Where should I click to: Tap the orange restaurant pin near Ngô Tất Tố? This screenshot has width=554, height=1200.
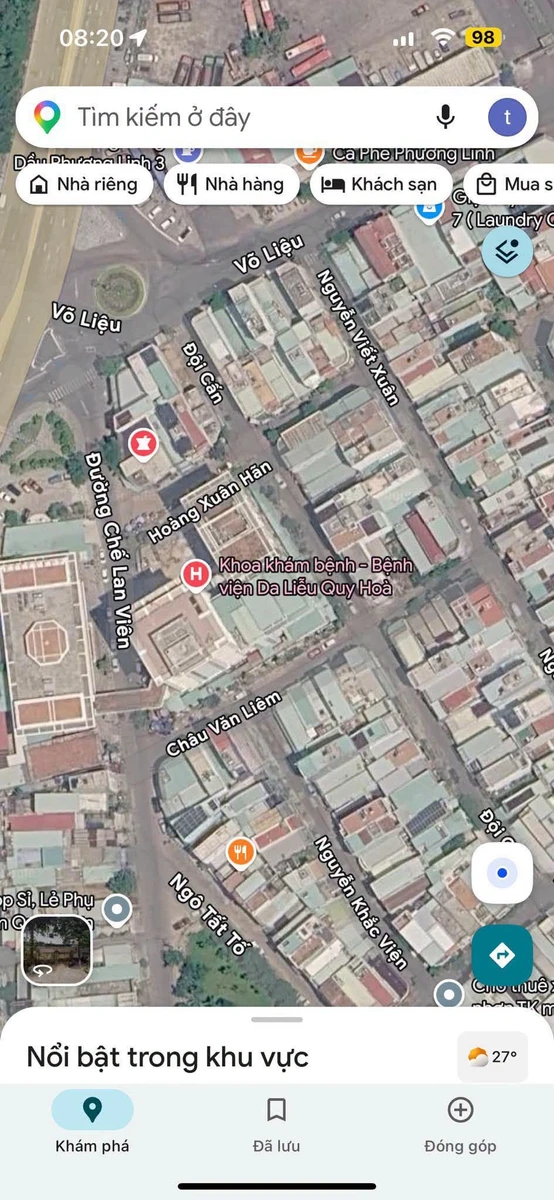[240, 853]
